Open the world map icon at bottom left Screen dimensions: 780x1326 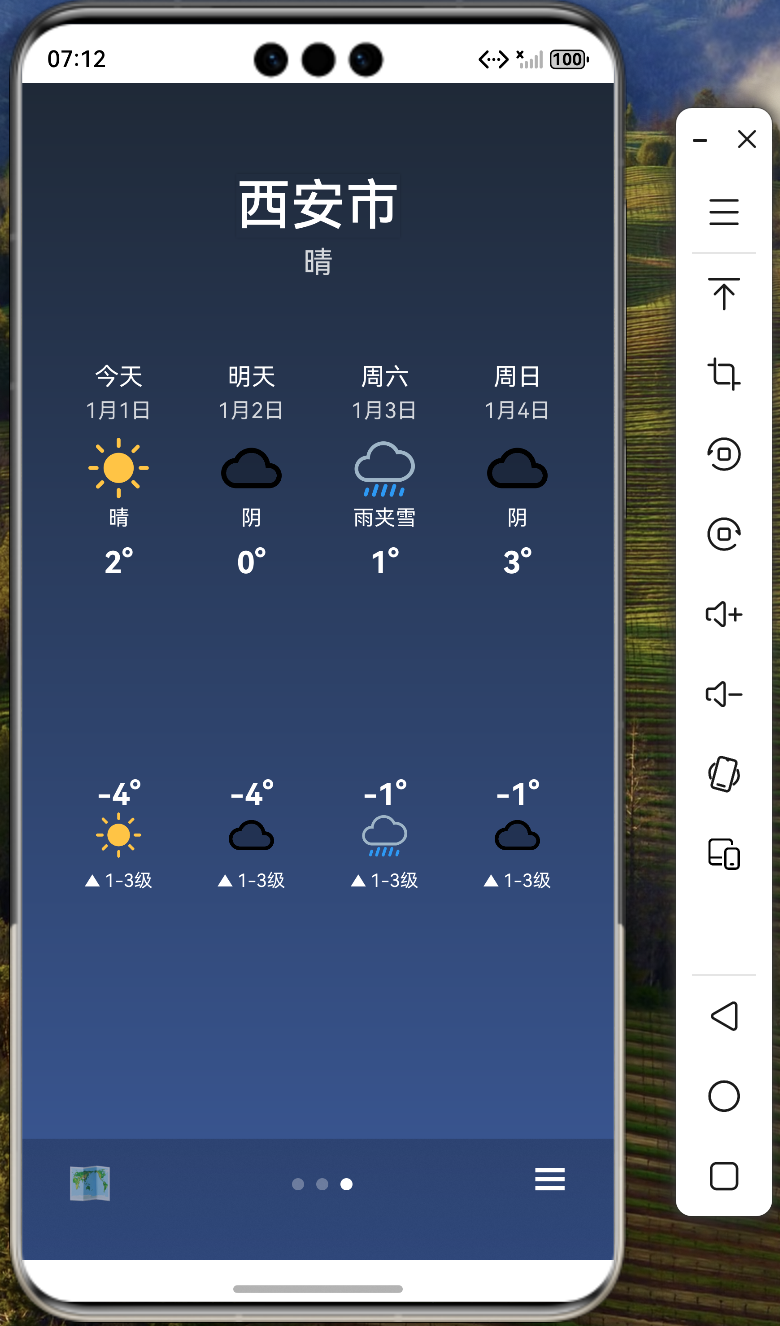point(88,1182)
